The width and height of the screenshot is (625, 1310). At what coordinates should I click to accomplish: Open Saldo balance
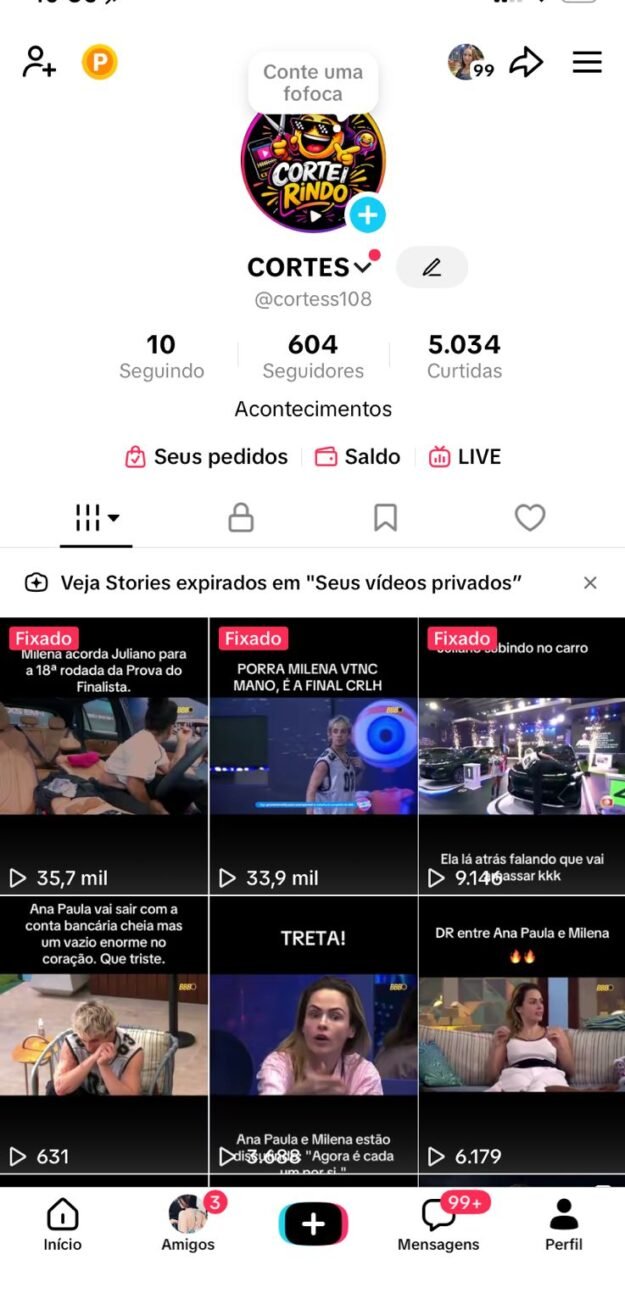click(x=357, y=457)
